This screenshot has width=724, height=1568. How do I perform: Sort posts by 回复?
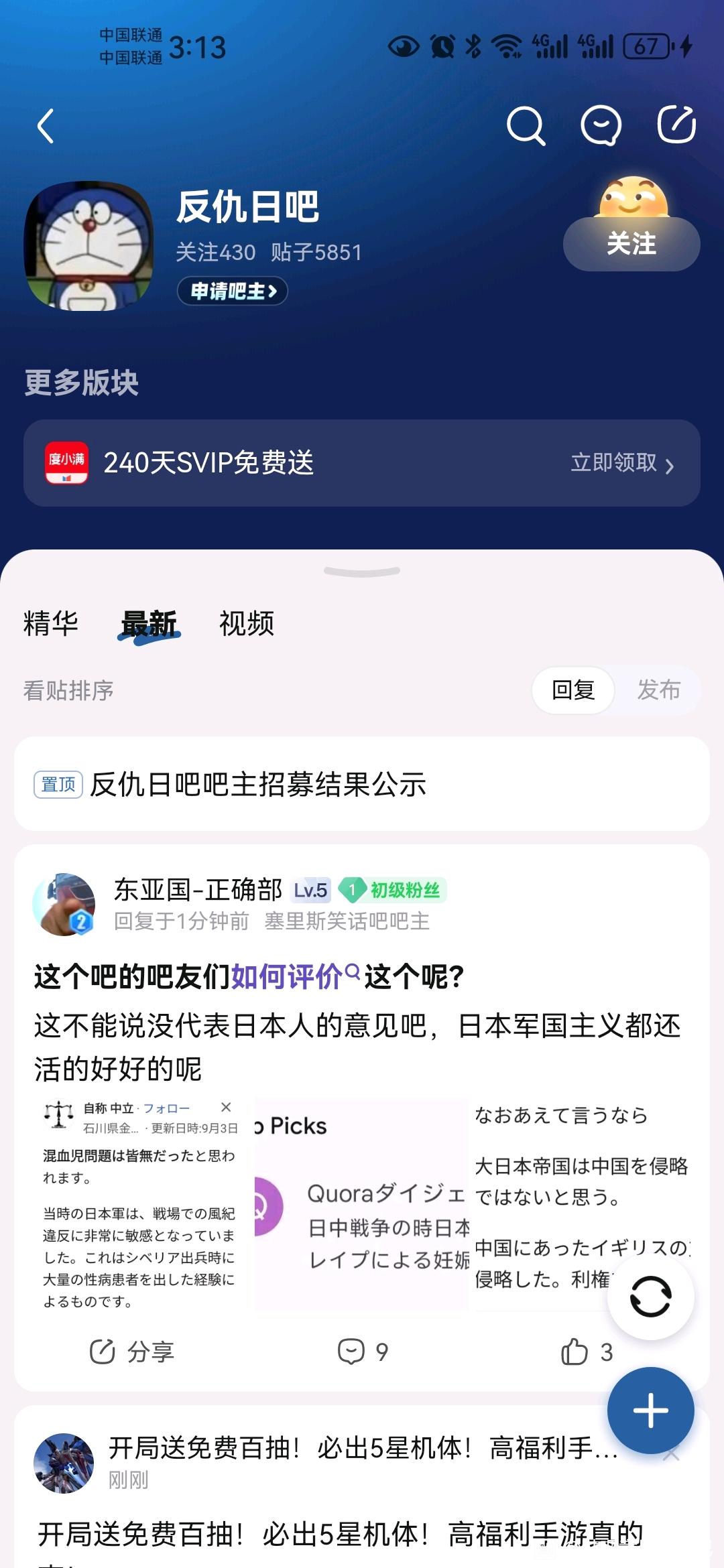(x=573, y=690)
